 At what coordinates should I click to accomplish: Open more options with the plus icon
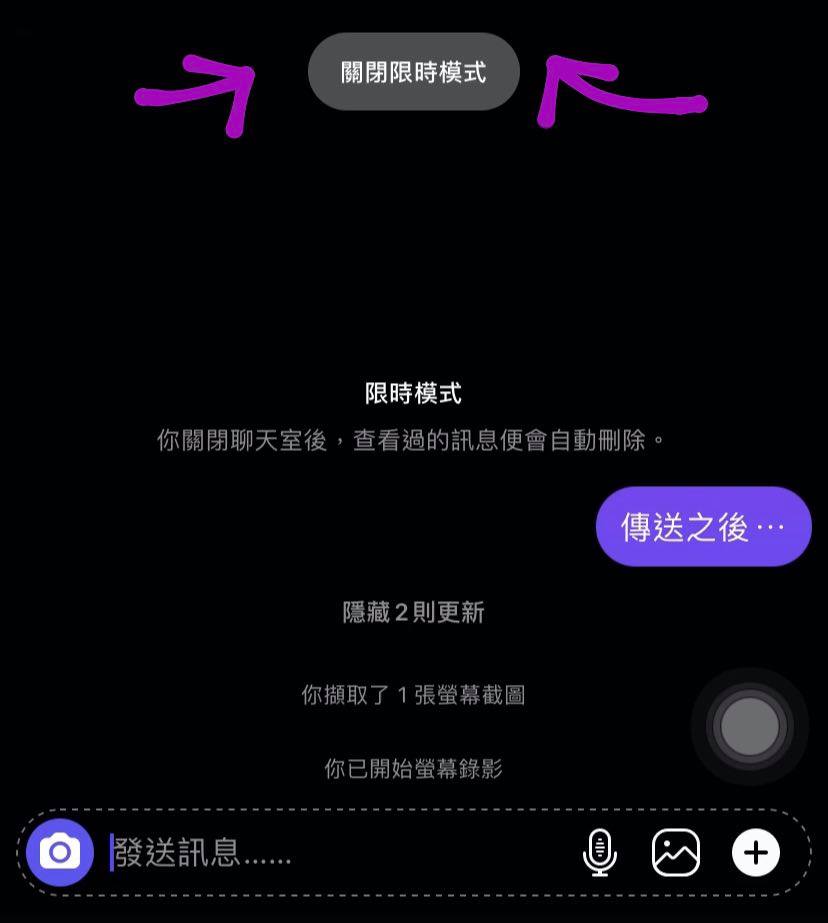[x=756, y=853]
